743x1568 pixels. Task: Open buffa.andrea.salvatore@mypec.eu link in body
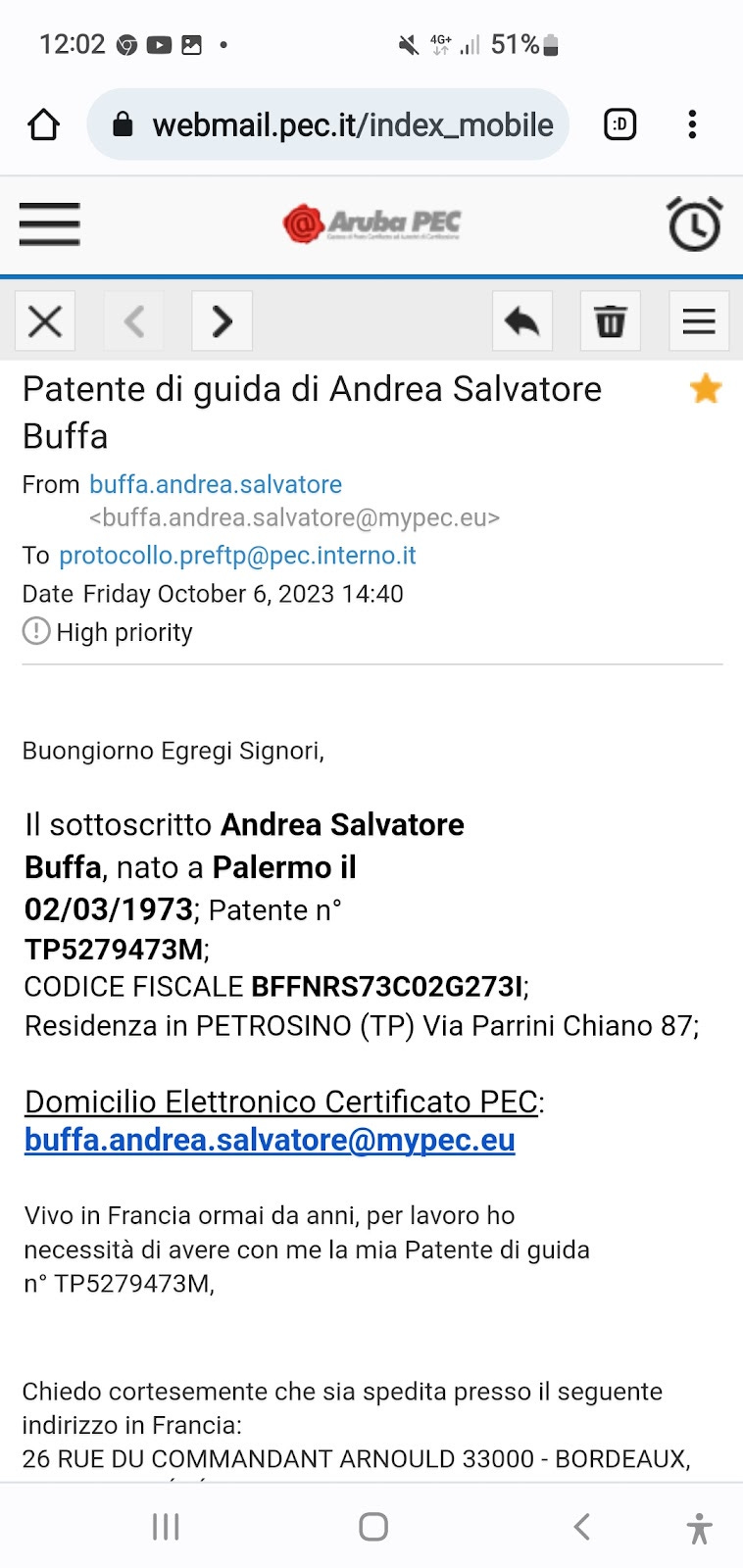[x=270, y=1140]
